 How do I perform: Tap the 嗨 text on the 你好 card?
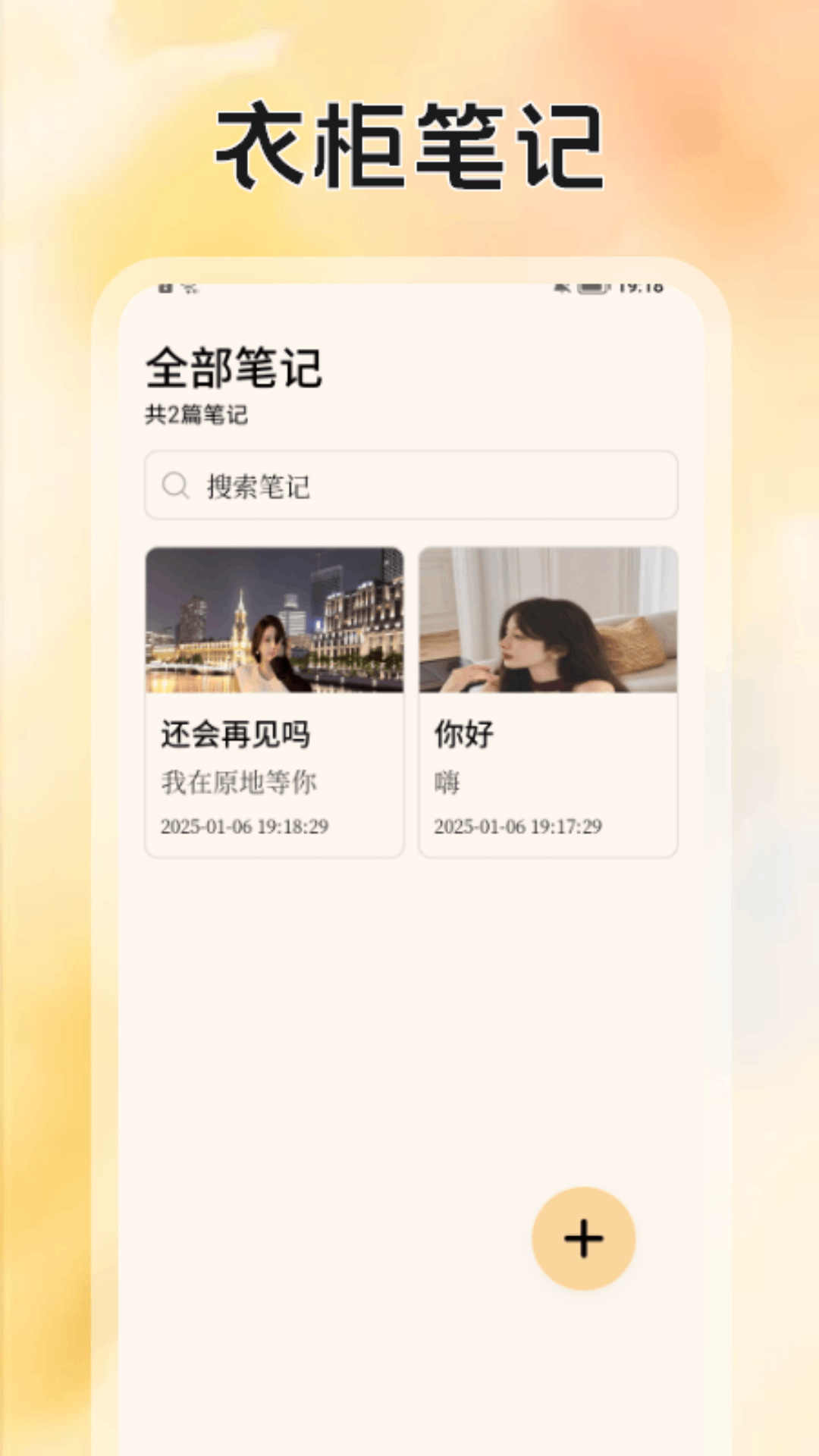pyautogui.click(x=447, y=783)
